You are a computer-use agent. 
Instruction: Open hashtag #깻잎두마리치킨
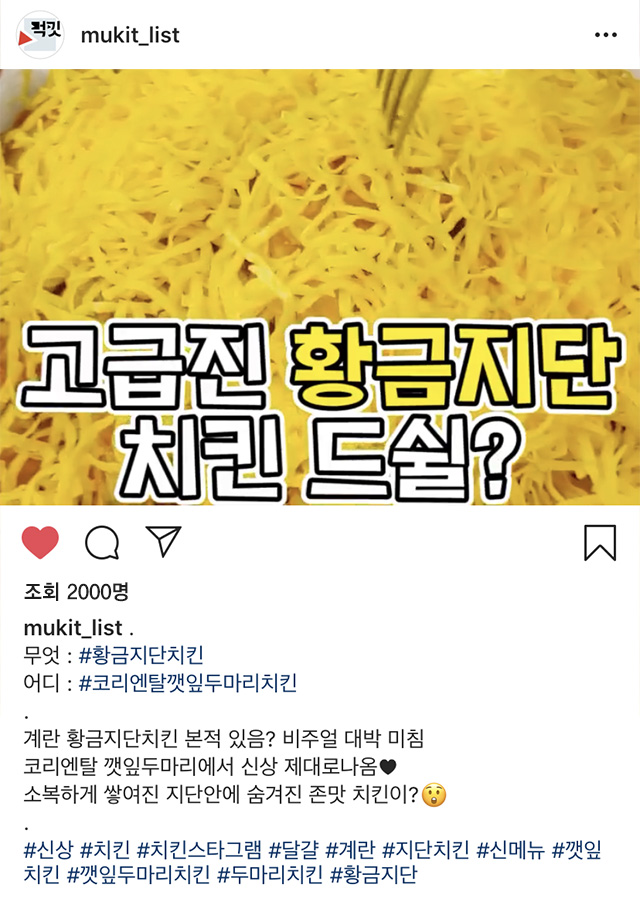[x=140, y=876]
